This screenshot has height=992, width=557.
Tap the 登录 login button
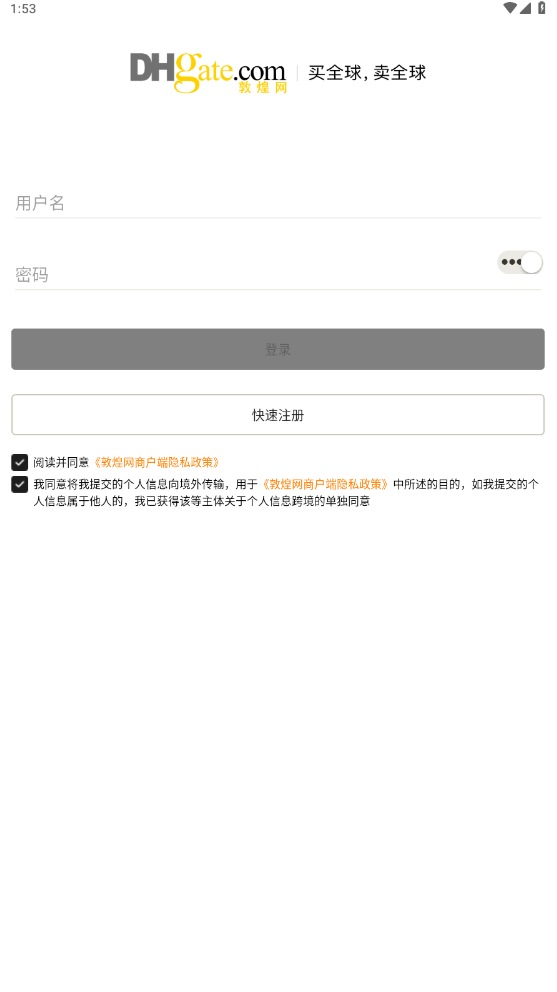(278, 349)
